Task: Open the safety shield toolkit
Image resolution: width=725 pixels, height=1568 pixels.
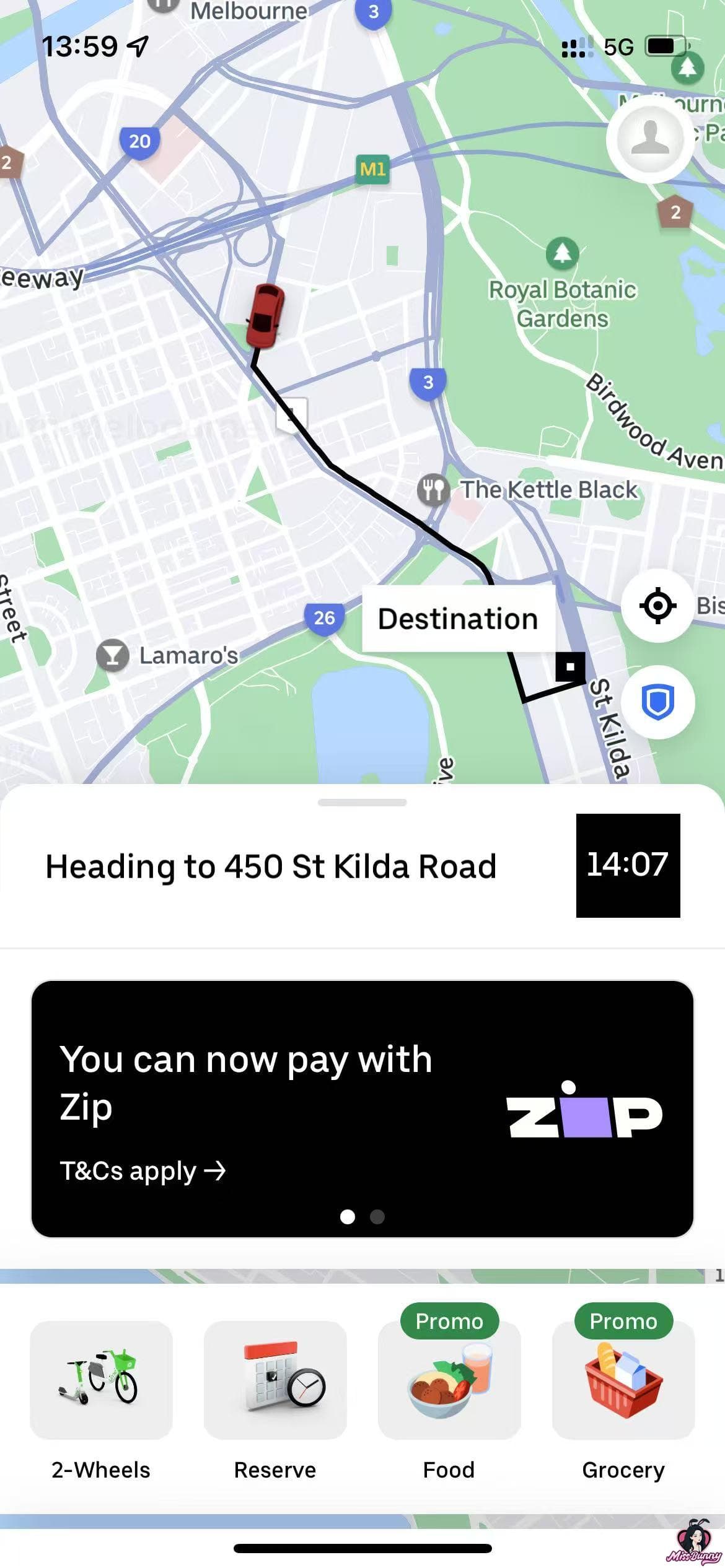Action: (x=657, y=702)
